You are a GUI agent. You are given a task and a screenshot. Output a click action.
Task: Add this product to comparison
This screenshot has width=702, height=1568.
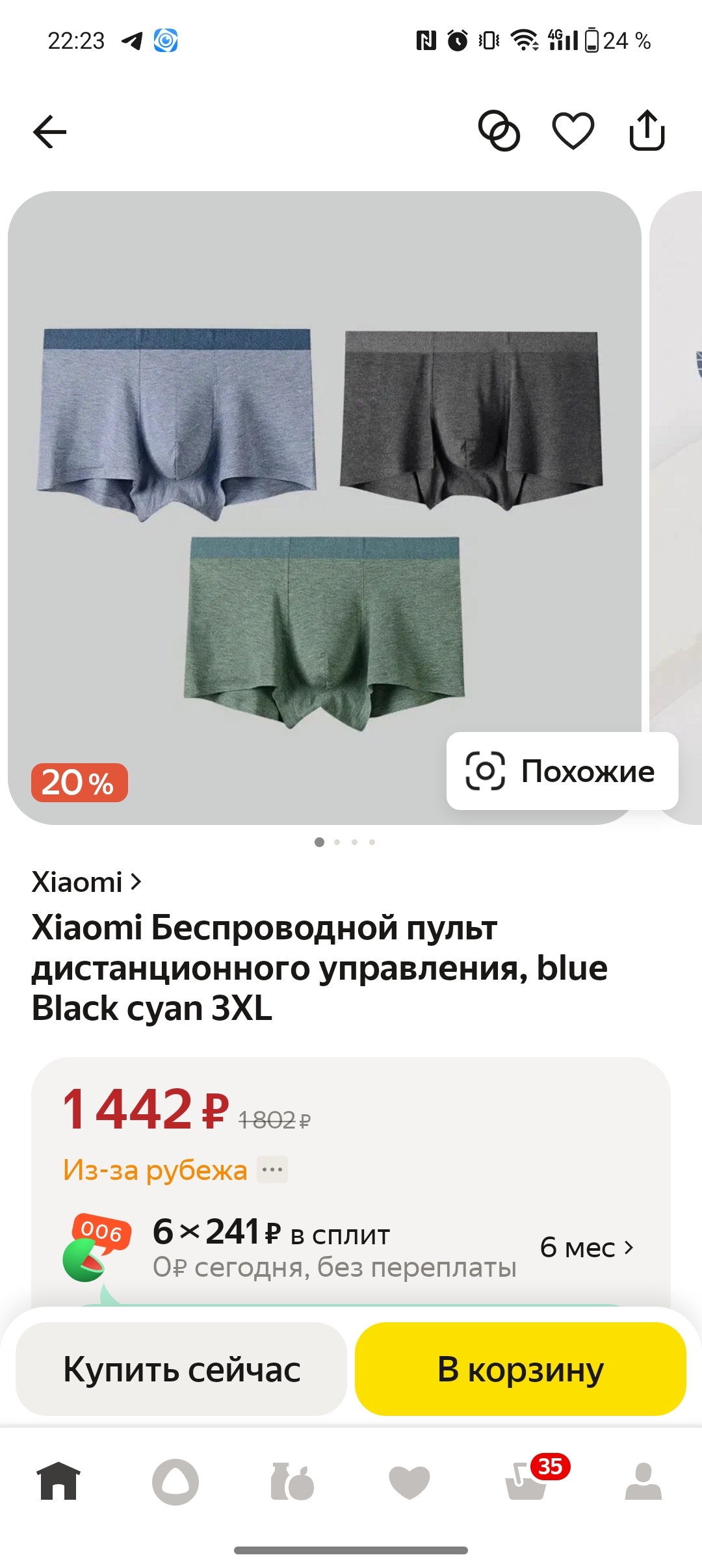click(x=499, y=131)
